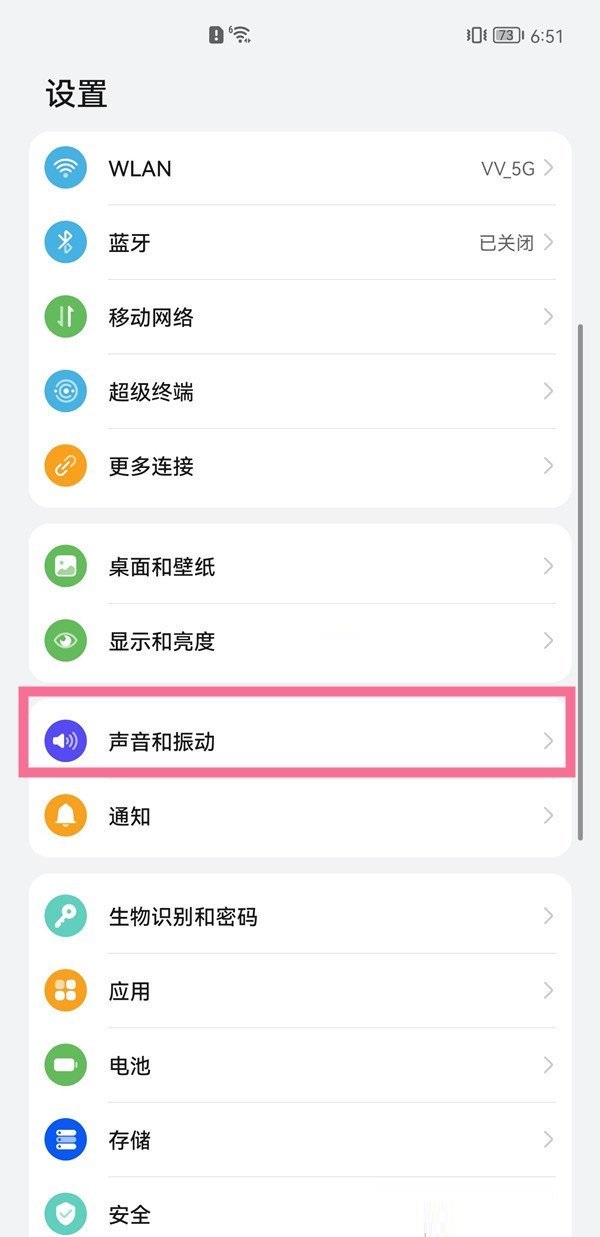Open 超级终端 settings

point(300,392)
